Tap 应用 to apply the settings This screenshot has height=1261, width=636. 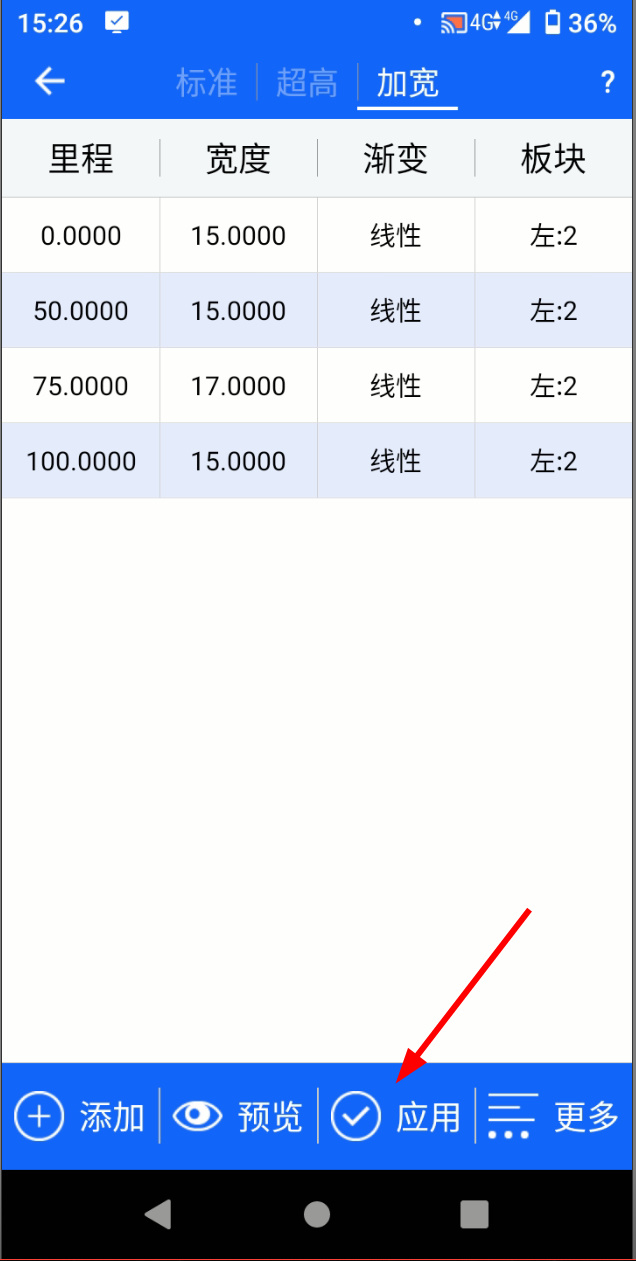pos(396,1116)
